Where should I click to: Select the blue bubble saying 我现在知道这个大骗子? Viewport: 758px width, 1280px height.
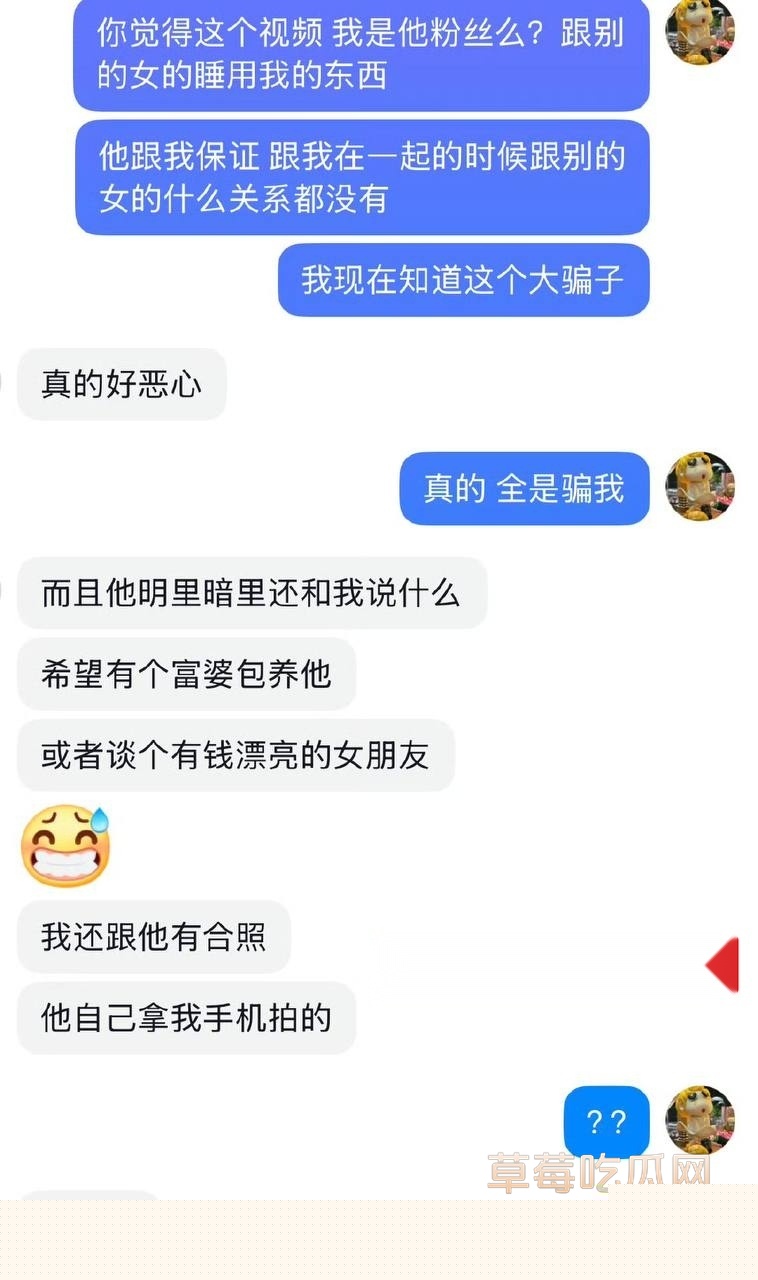[x=462, y=281]
